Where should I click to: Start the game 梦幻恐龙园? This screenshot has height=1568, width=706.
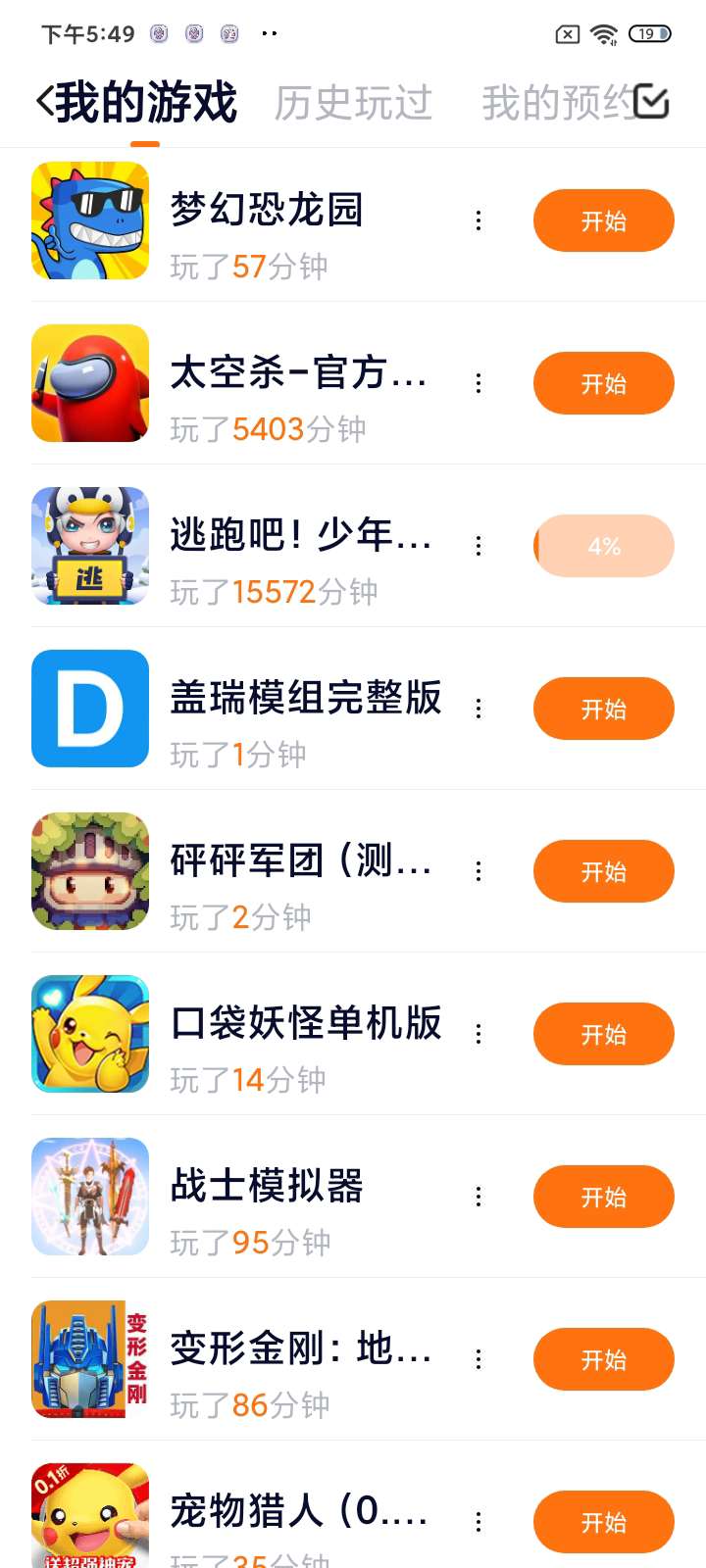603,220
